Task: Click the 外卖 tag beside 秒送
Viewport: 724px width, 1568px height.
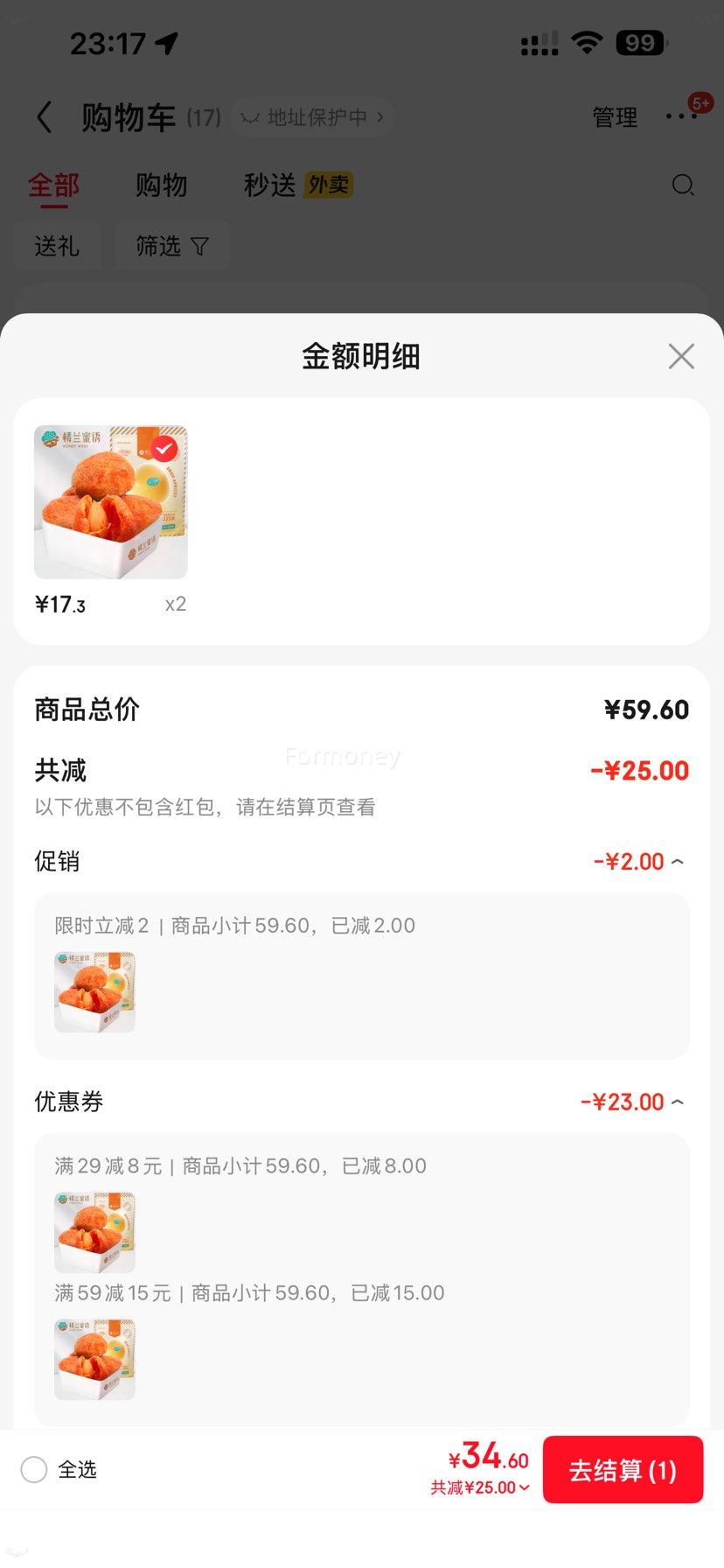Action: 328,185
